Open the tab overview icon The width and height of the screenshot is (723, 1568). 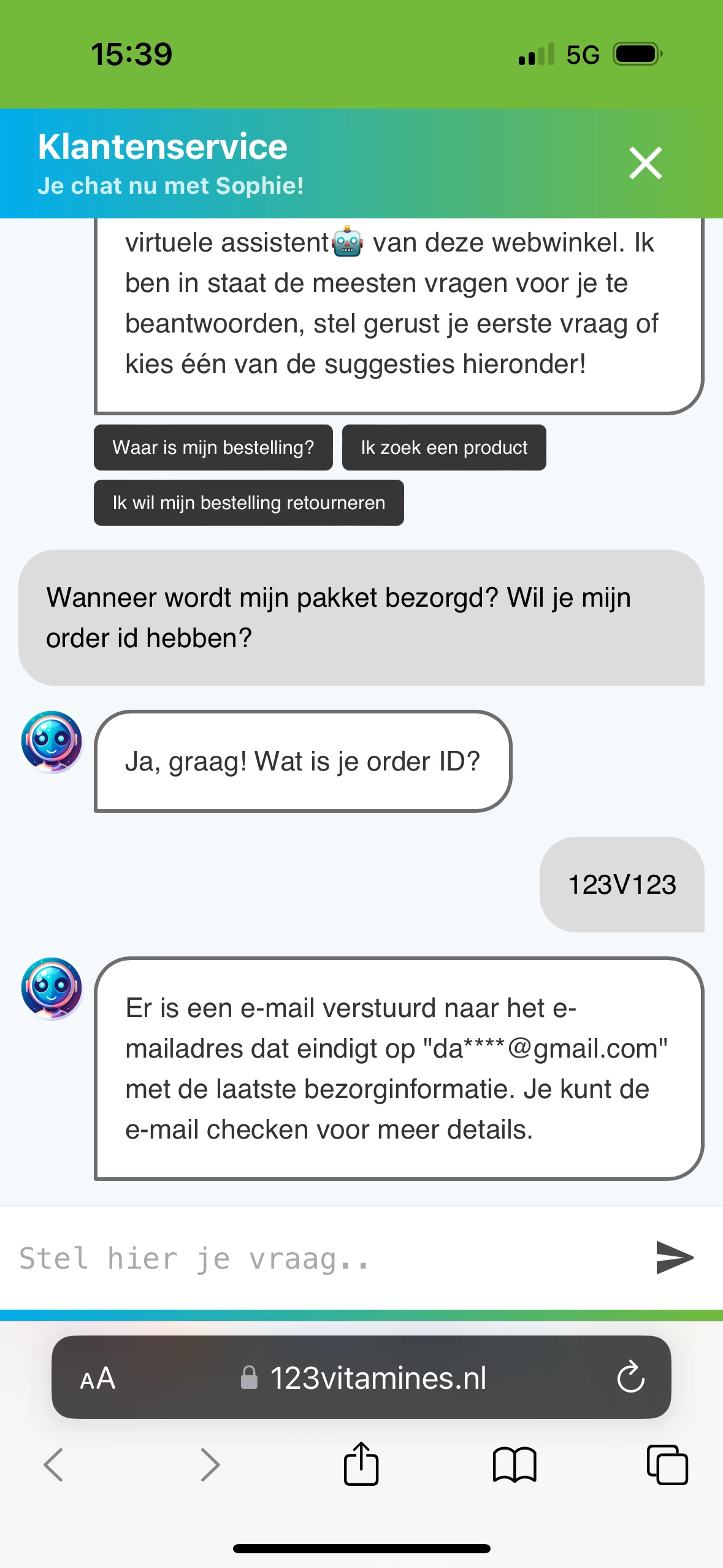pos(668,1465)
